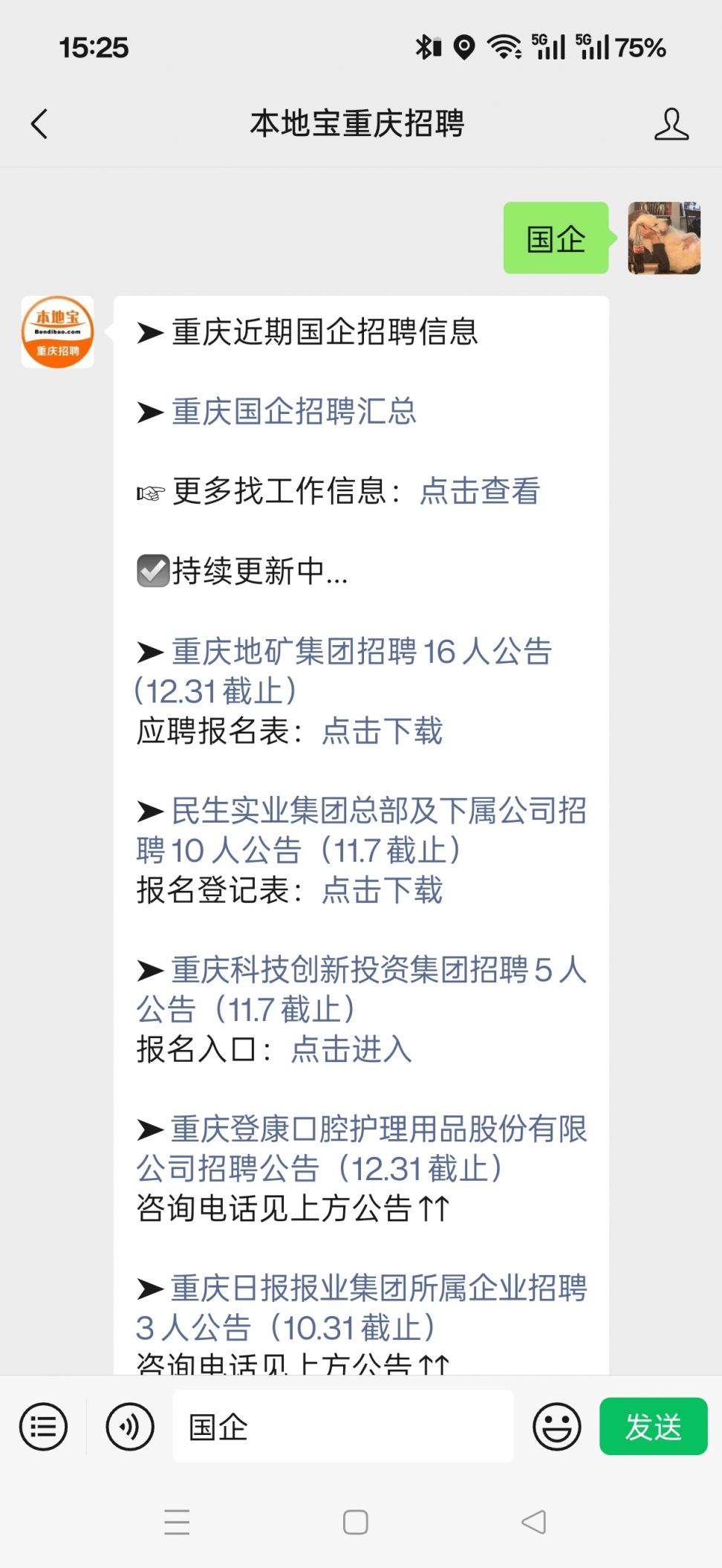Download 报名登记表 via 点击下载
This screenshot has width=722, height=1568.
[382, 890]
